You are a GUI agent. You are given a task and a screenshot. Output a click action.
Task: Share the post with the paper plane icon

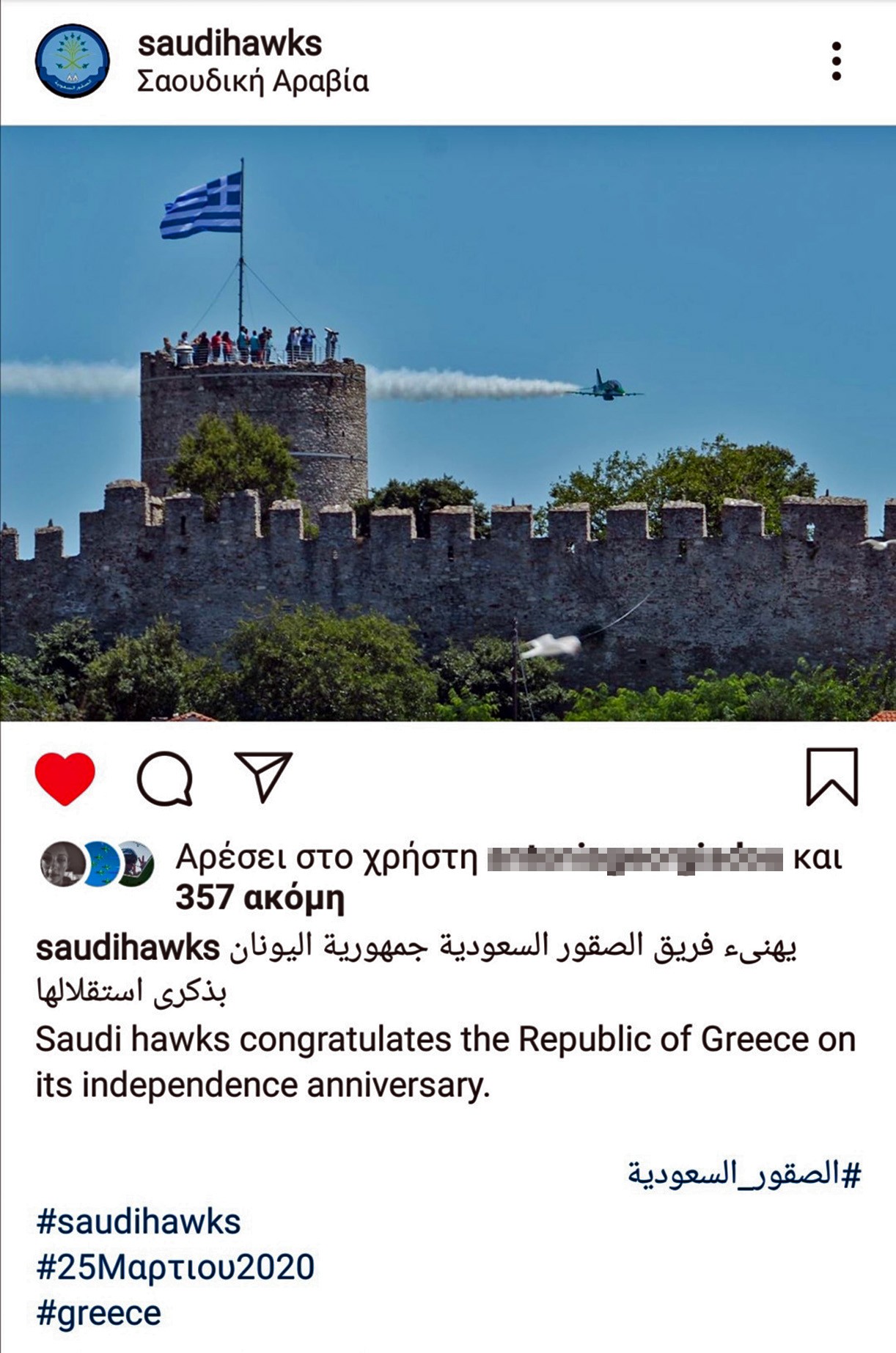click(x=264, y=776)
